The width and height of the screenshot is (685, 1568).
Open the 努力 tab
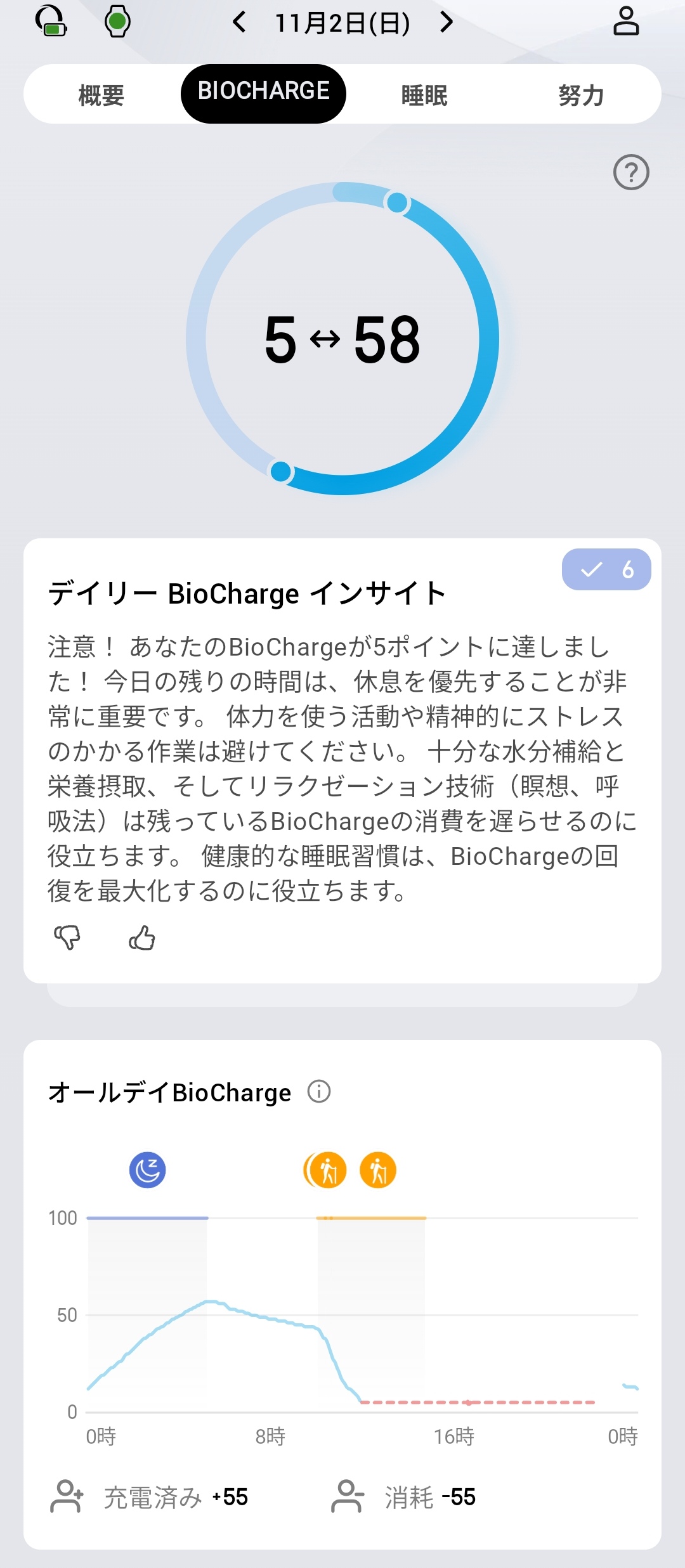[x=580, y=95]
